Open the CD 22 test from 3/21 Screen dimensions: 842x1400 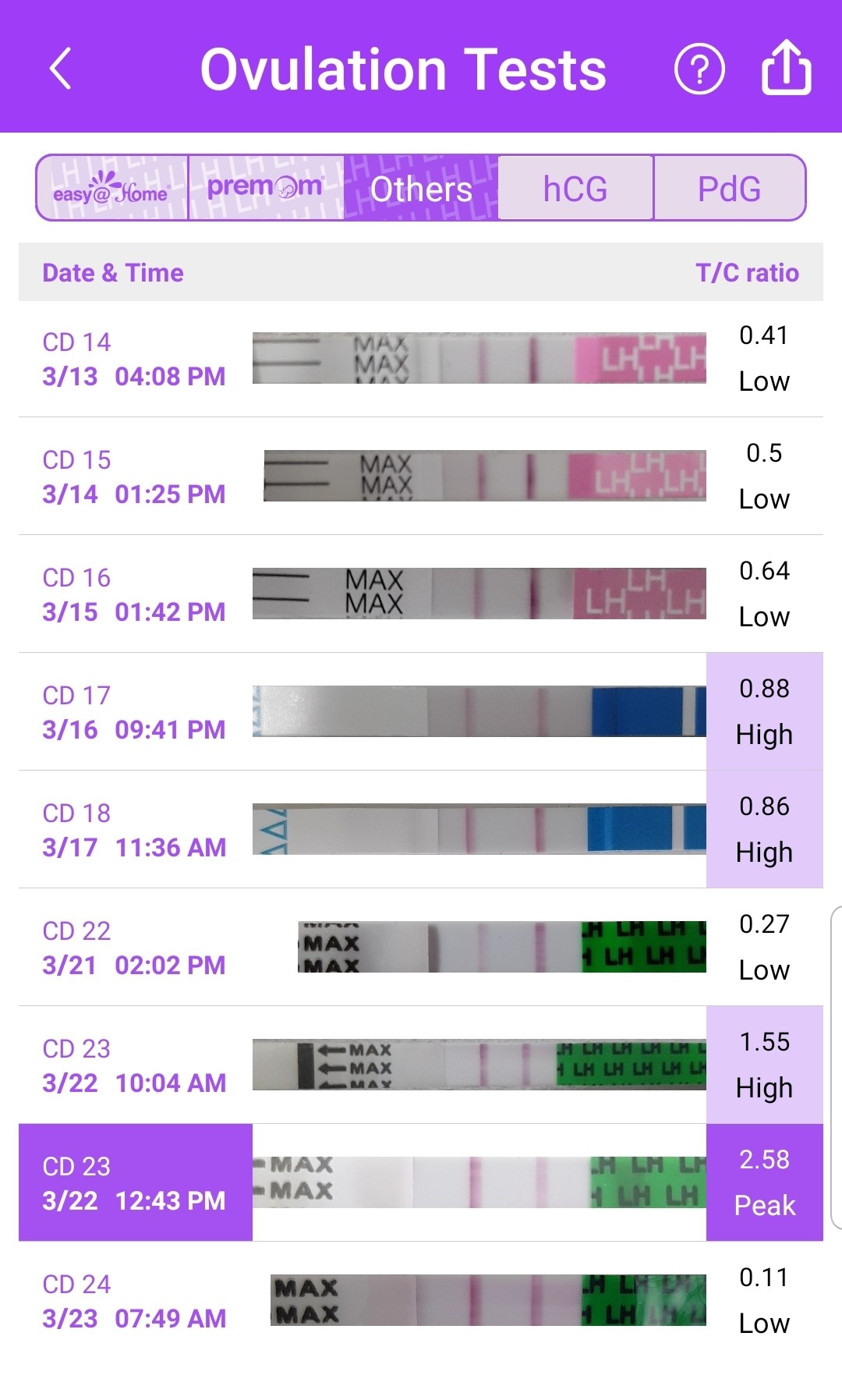coord(421,948)
